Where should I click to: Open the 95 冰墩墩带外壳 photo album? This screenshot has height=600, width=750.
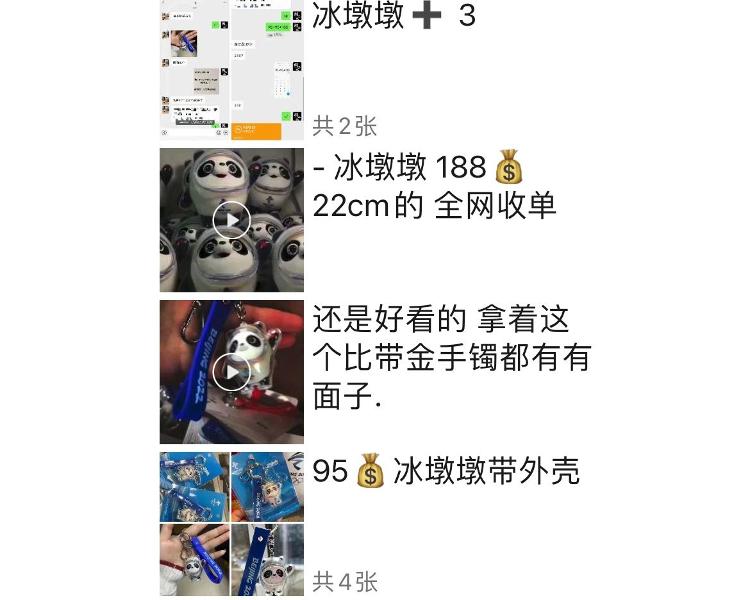pos(232,524)
